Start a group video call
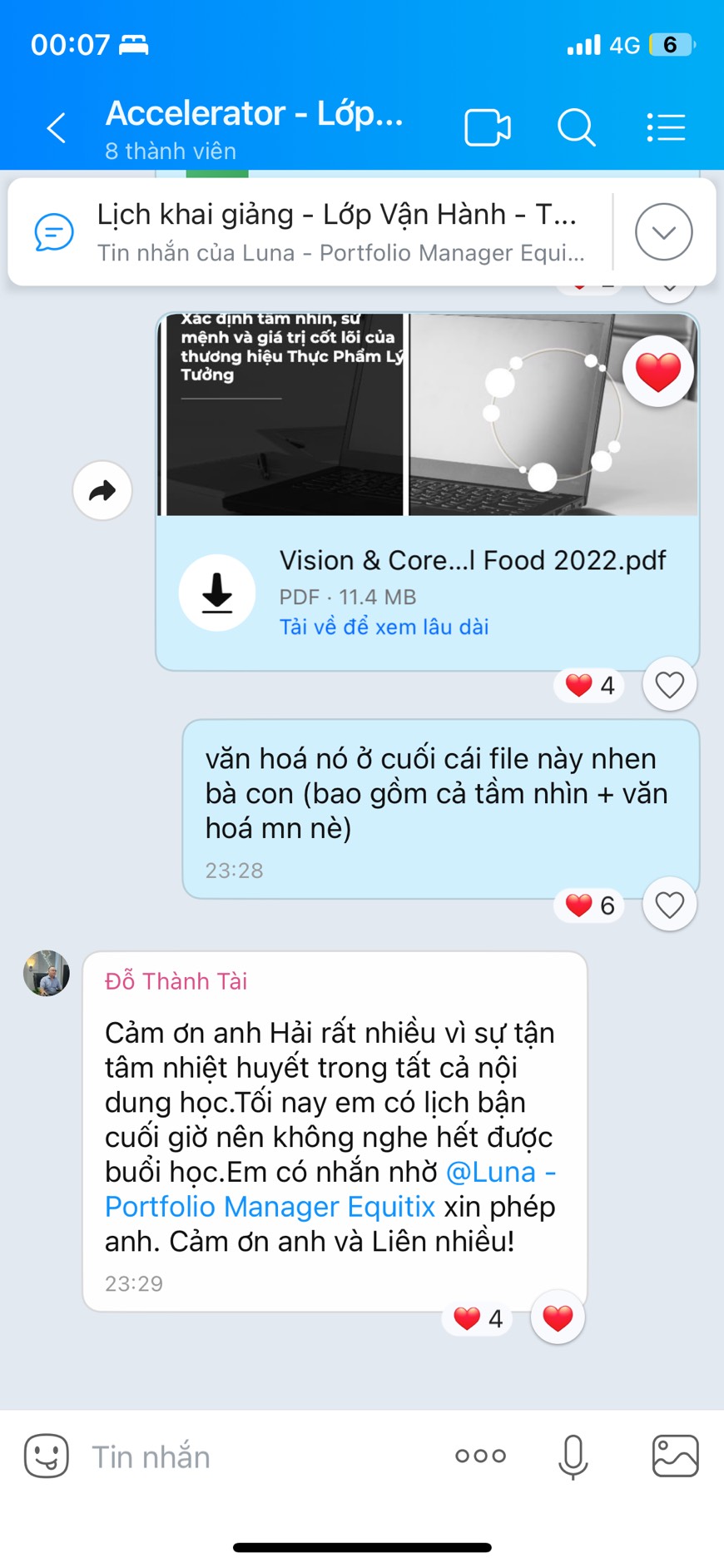The width and height of the screenshot is (724, 1568). (487, 128)
